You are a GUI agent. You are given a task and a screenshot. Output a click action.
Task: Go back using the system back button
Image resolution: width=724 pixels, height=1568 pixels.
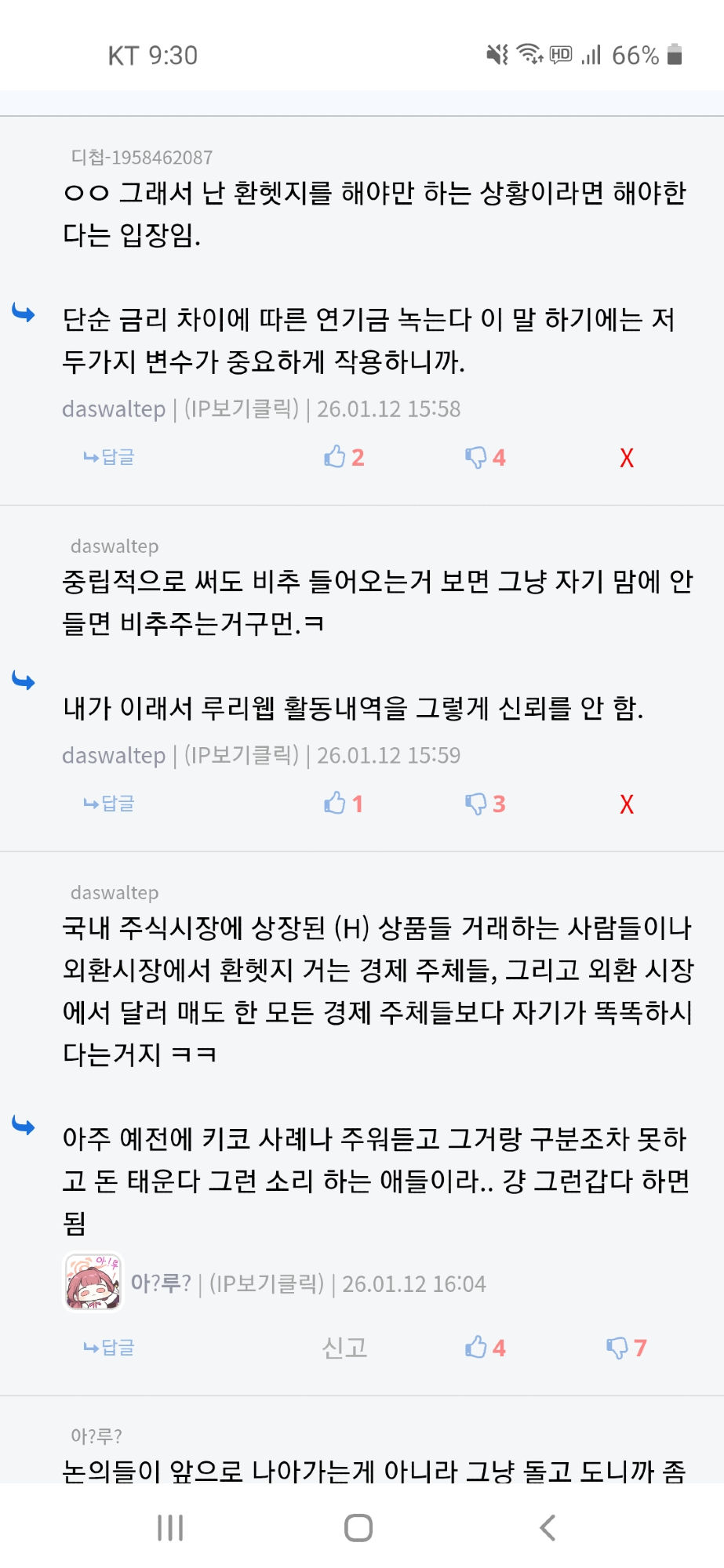(548, 1527)
